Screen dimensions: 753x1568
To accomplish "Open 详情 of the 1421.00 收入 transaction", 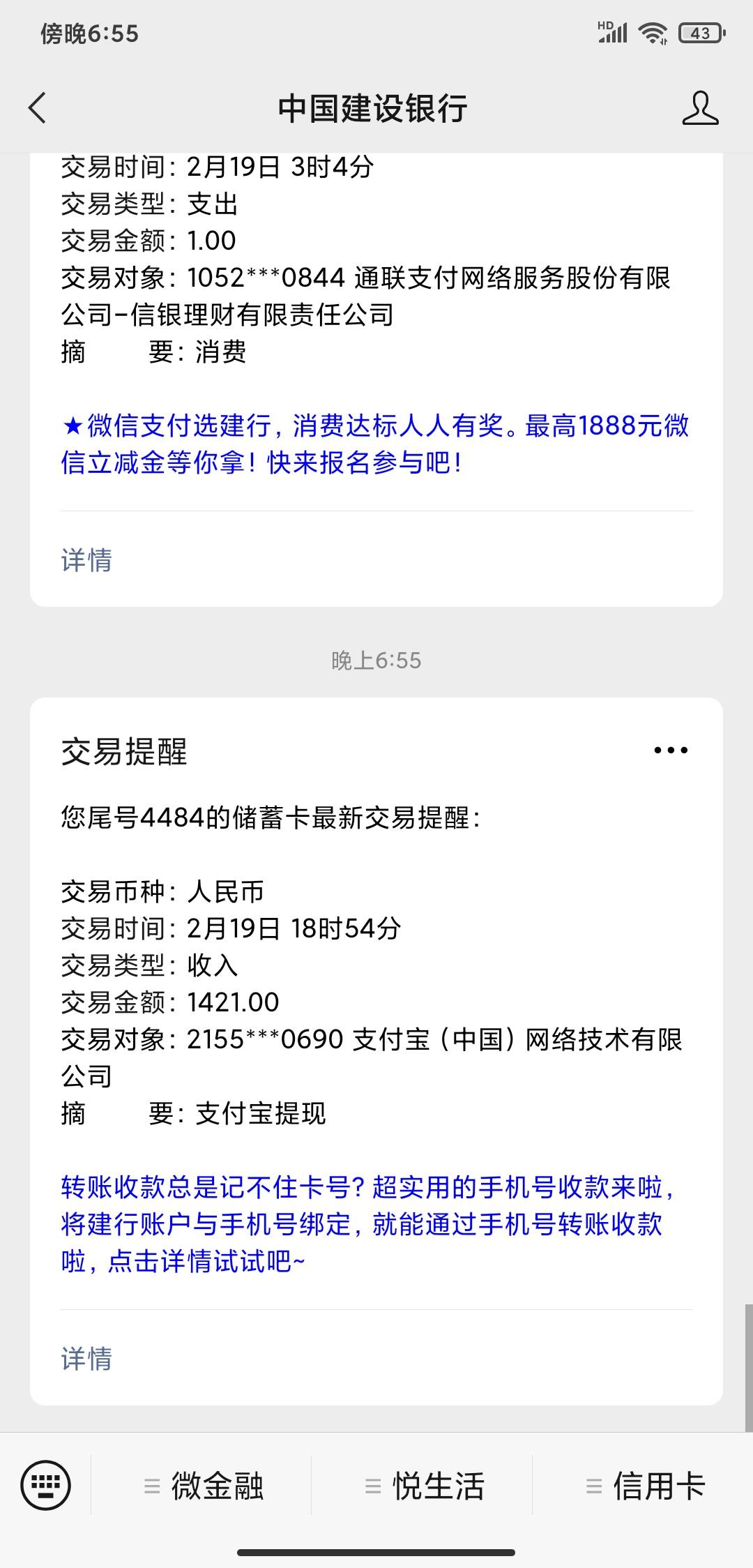I will pos(86,1359).
